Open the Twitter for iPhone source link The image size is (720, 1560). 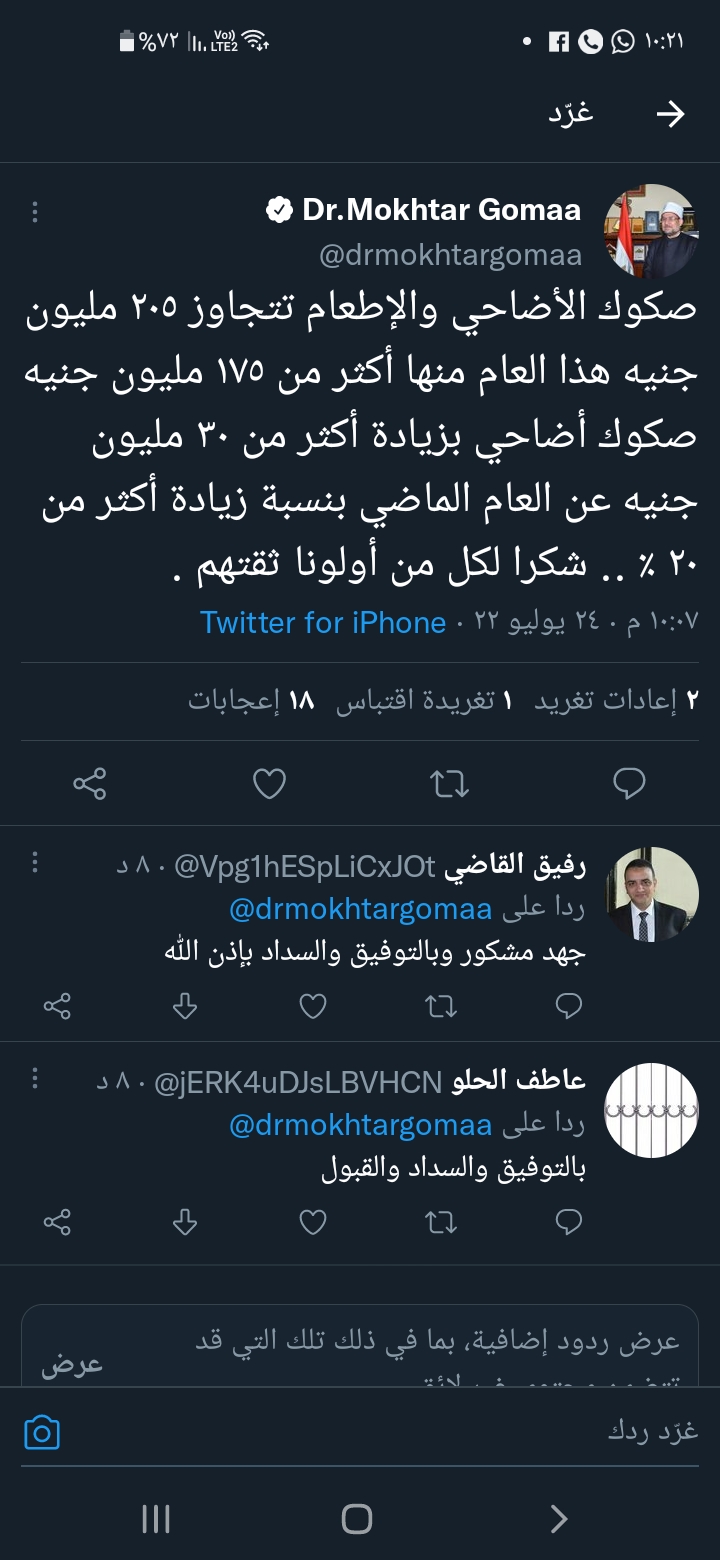click(x=323, y=622)
